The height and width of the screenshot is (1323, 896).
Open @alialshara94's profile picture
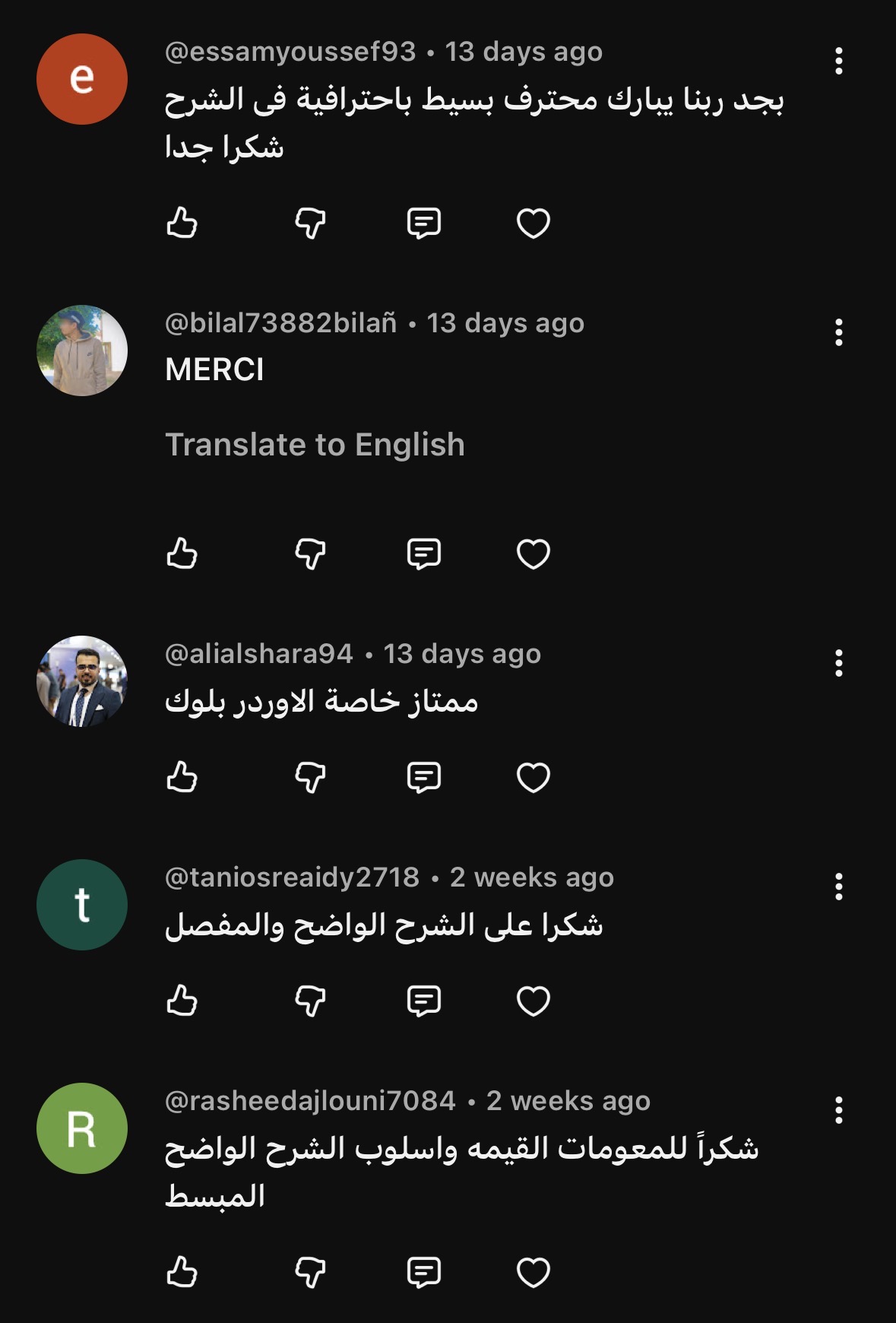click(x=82, y=681)
